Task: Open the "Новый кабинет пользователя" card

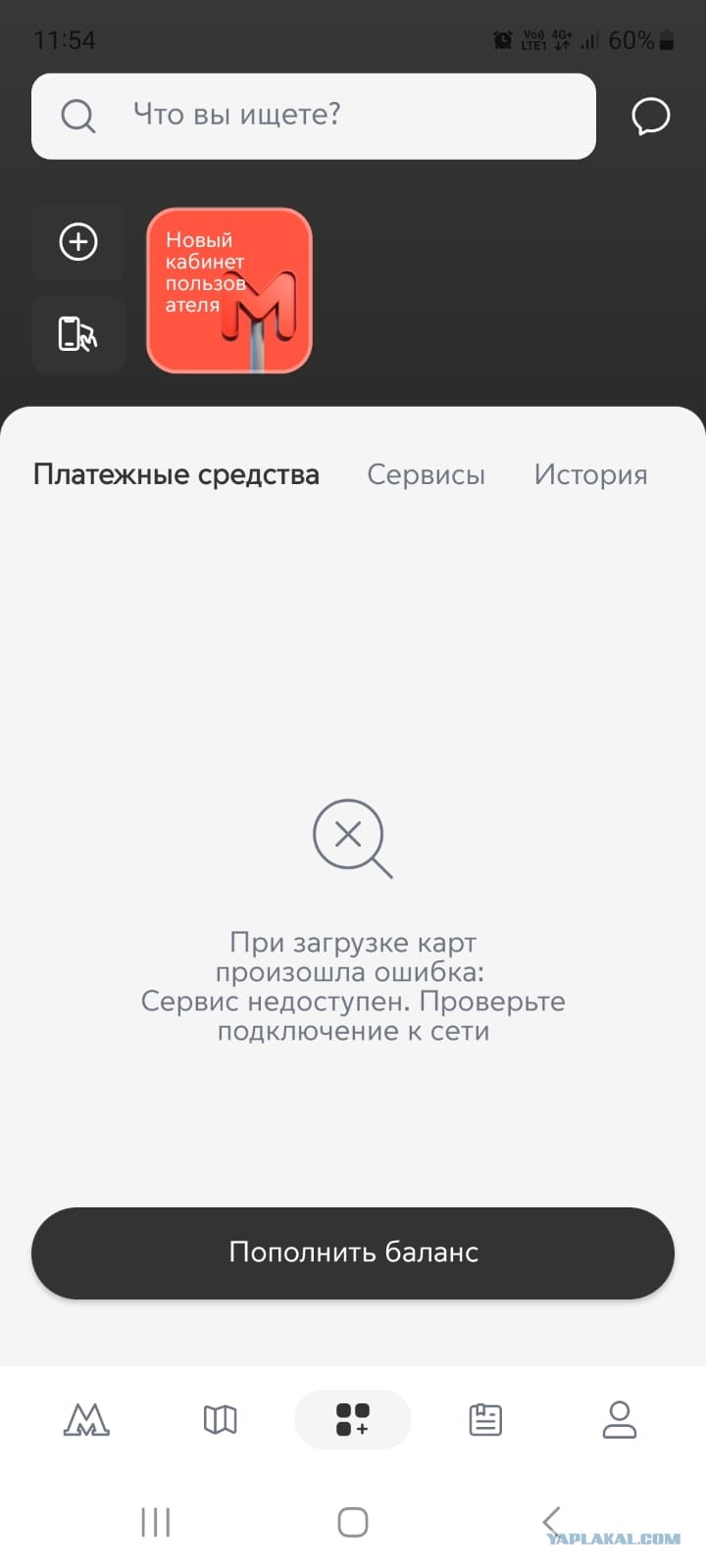Action: [229, 290]
